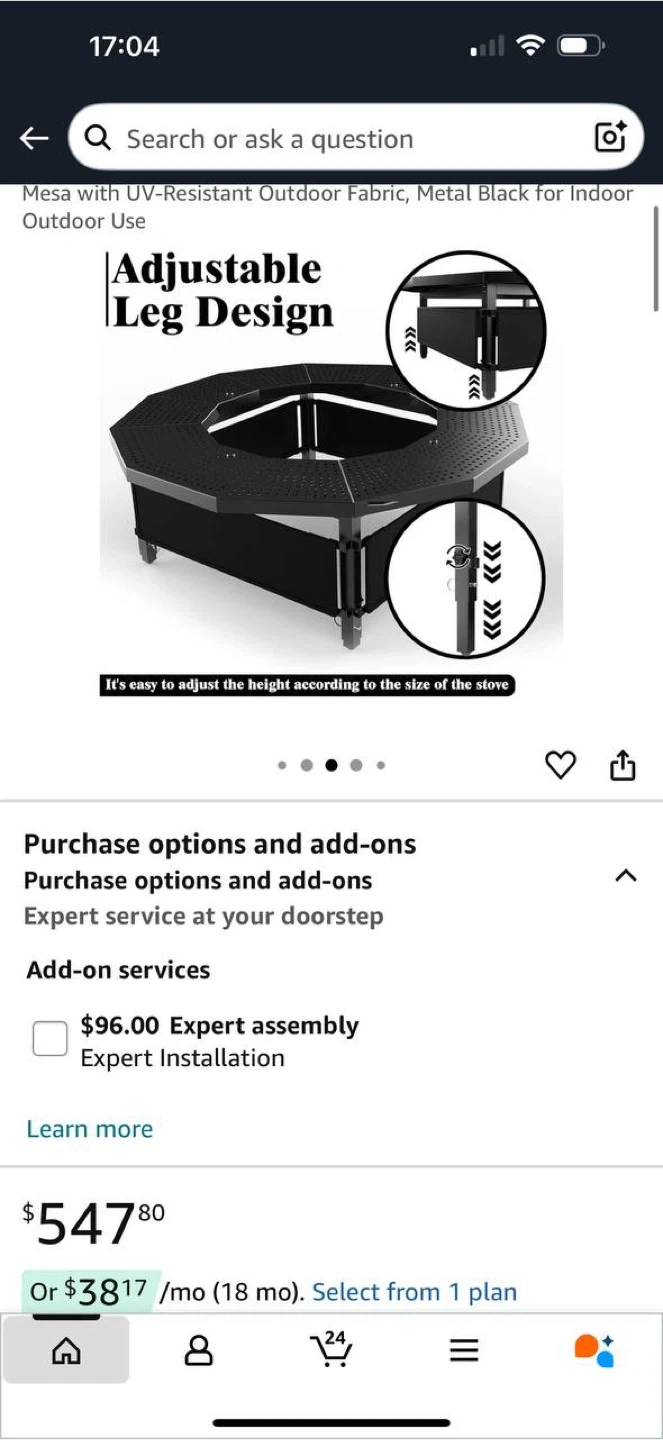Open the camera lens search icon
The height and width of the screenshot is (1440, 663).
(x=610, y=137)
